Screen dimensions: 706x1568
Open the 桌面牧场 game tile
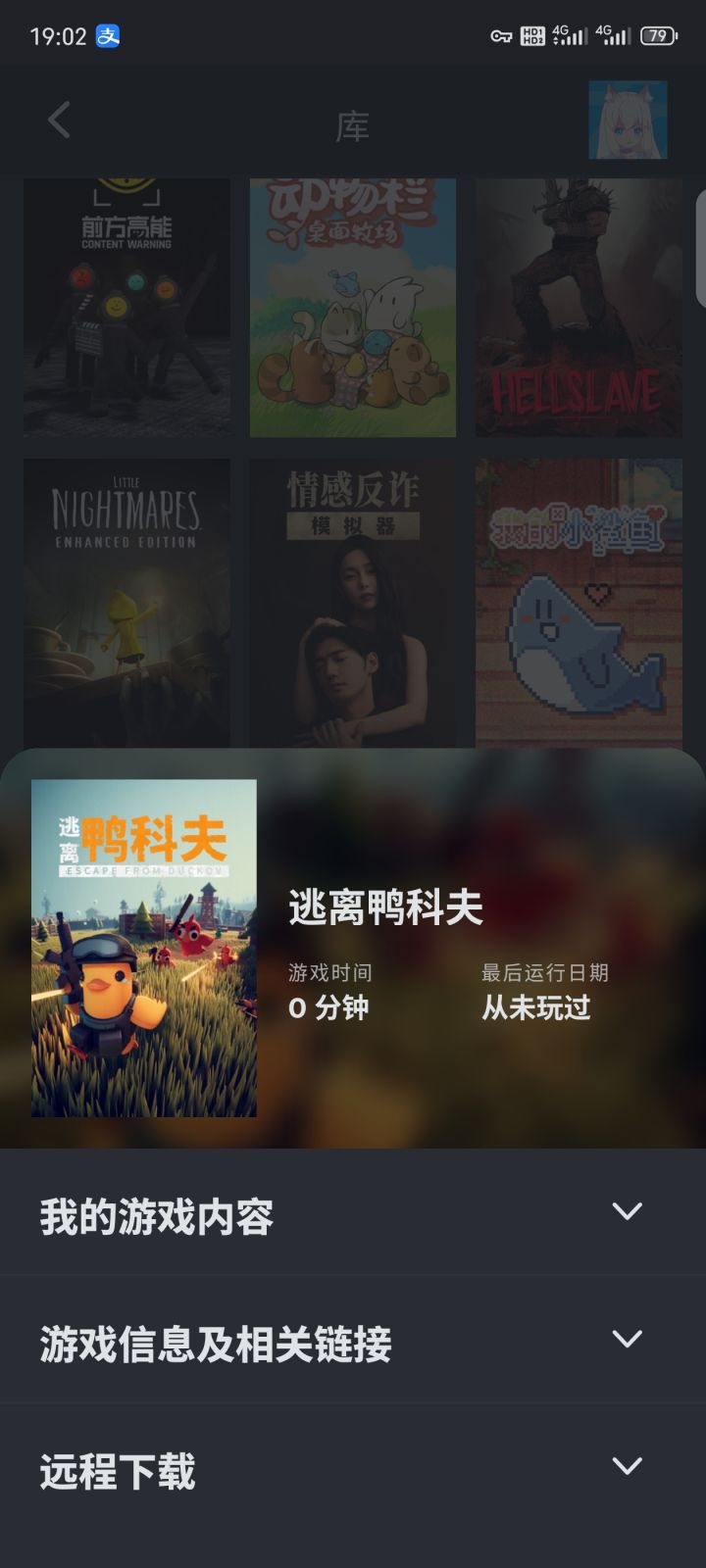tap(353, 308)
